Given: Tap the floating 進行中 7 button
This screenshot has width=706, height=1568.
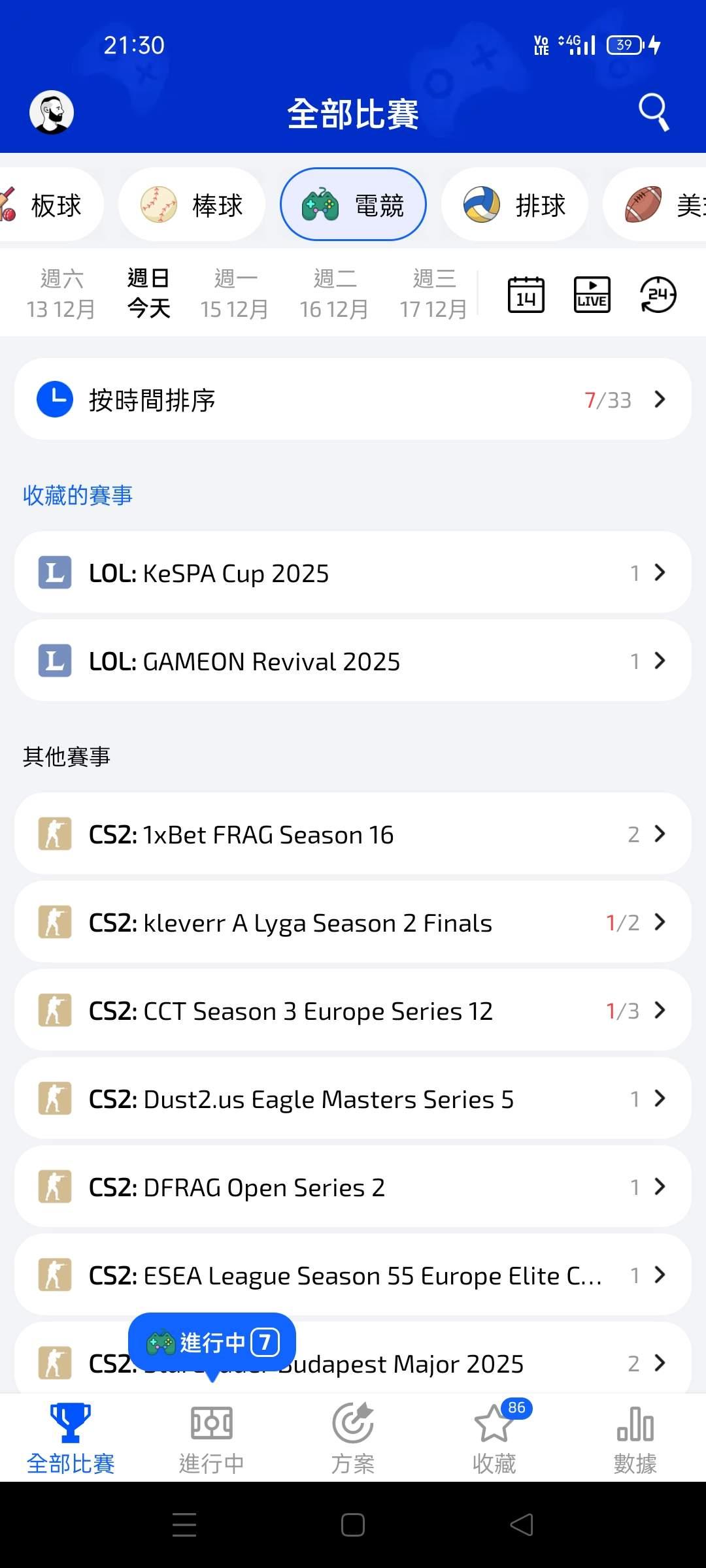Looking at the screenshot, I should click(x=212, y=1343).
